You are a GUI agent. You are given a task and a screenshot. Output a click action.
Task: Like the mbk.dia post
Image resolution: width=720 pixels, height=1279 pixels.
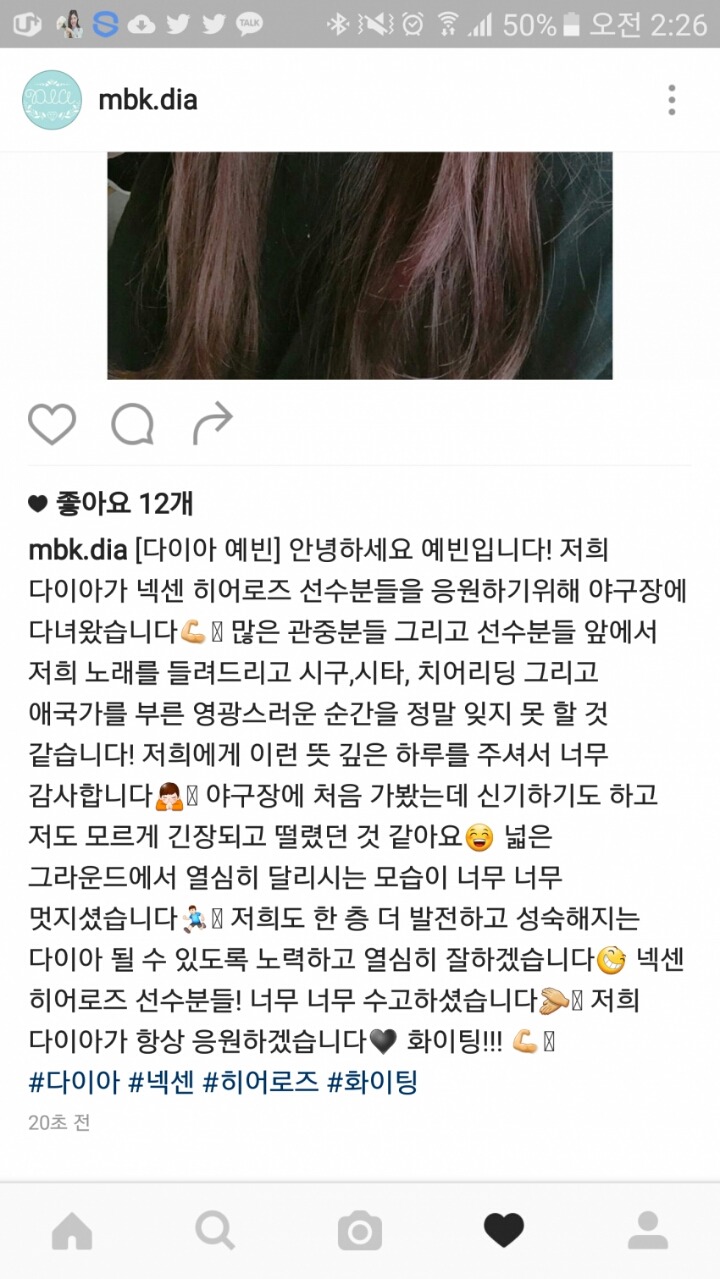pyautogui.click(x=52, y=425)
